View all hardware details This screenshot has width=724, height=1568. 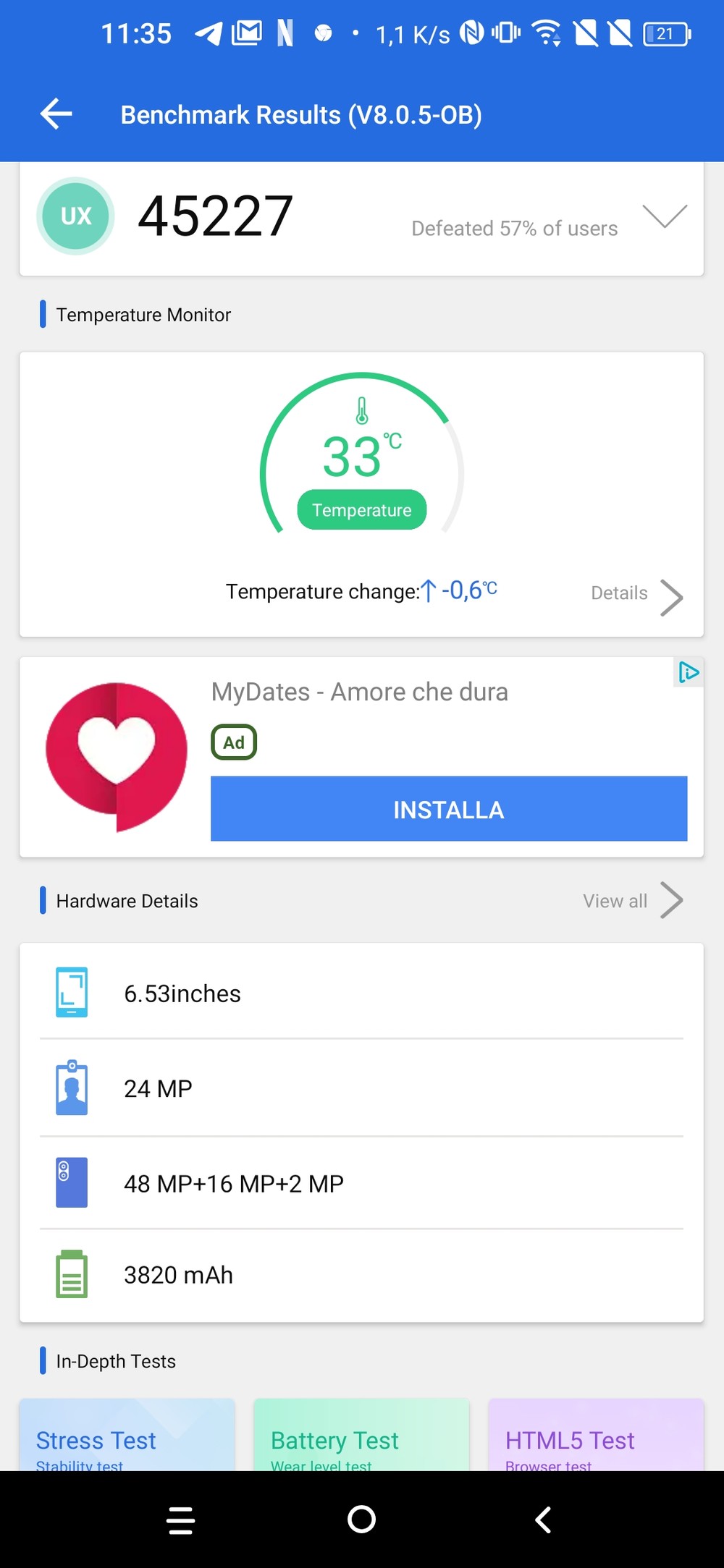point(633,901)
